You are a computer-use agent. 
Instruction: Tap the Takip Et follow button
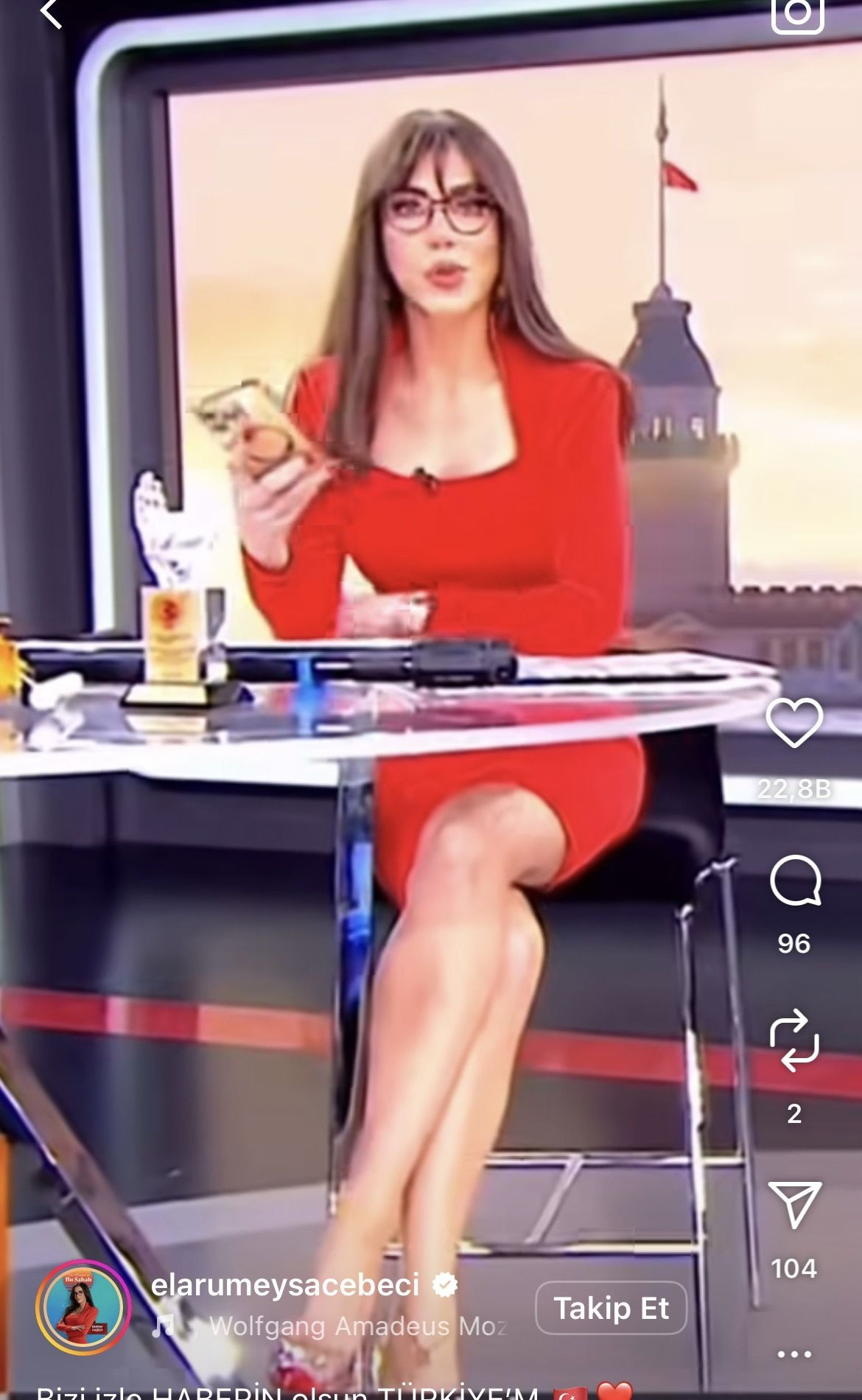point(611,1309)
